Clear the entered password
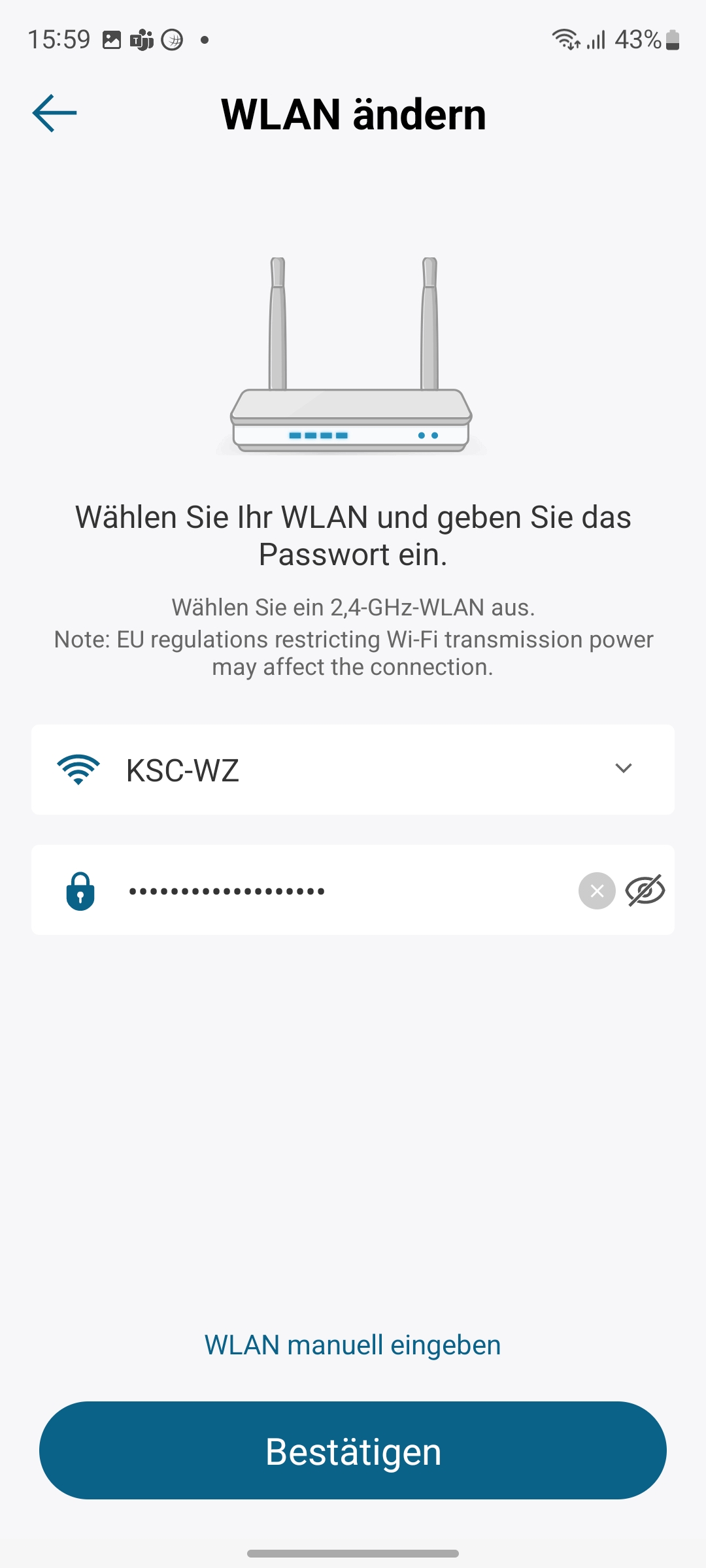Viewport: 706px width, 1568px height. 597,890
